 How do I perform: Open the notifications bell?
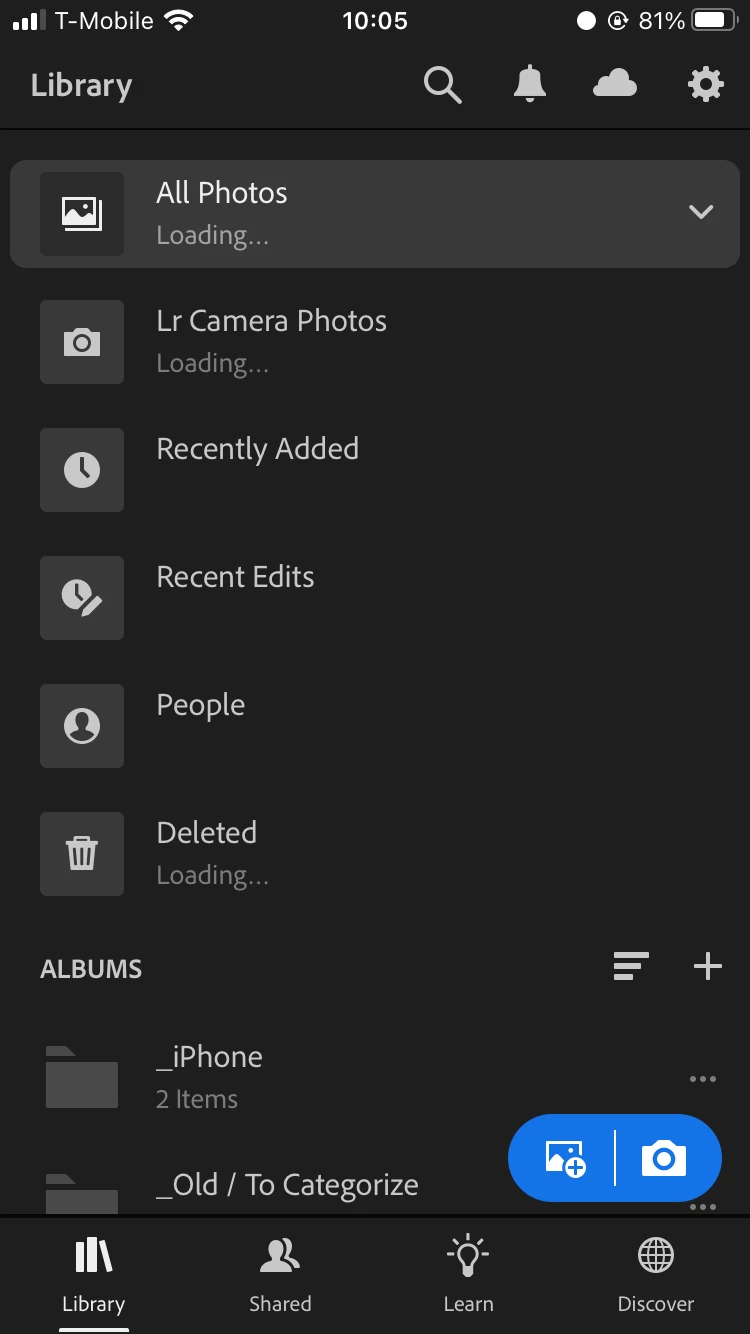coord(530,85)
